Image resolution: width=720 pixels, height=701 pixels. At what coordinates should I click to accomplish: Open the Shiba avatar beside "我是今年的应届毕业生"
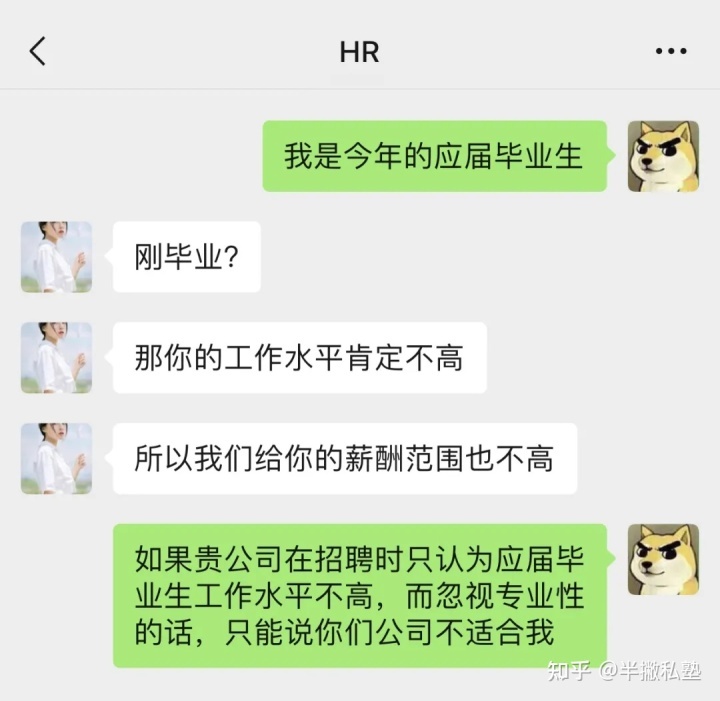(662, 156)
